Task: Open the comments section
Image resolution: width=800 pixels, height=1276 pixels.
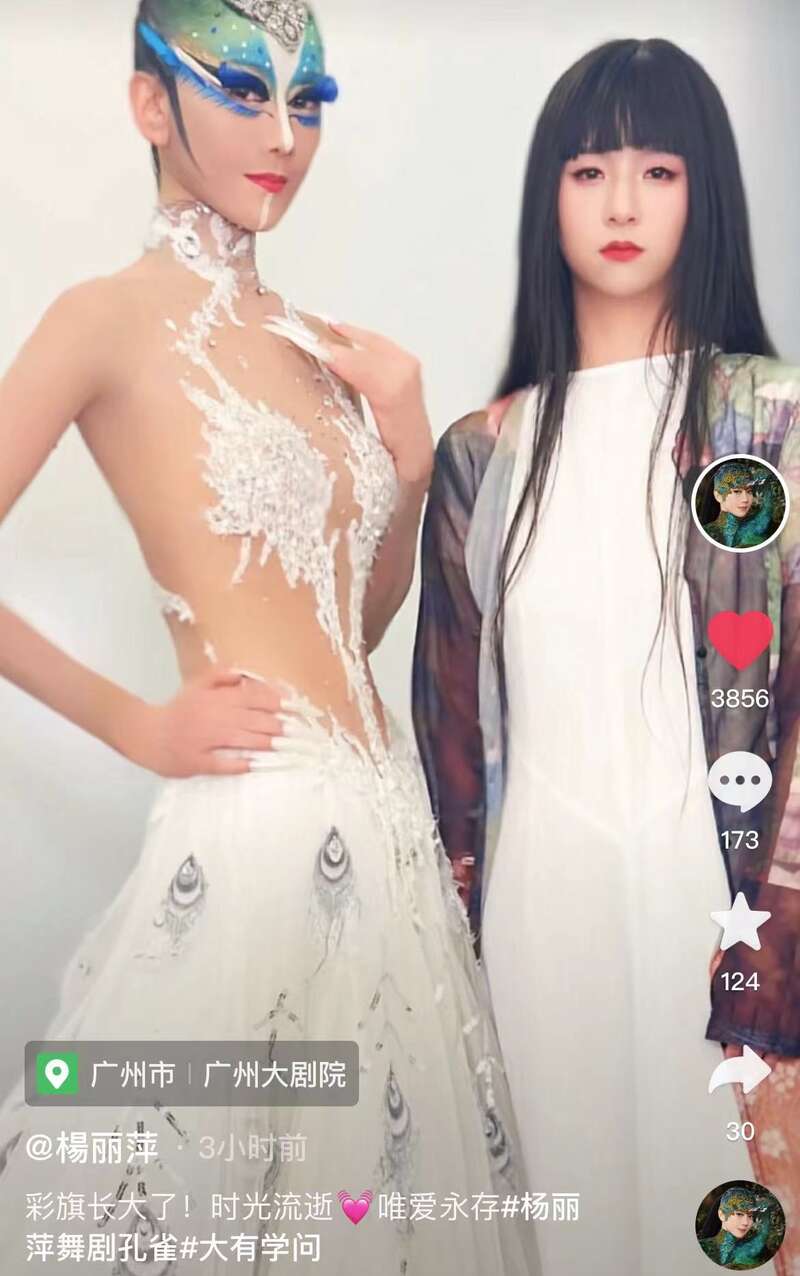Action: [740, 782]
